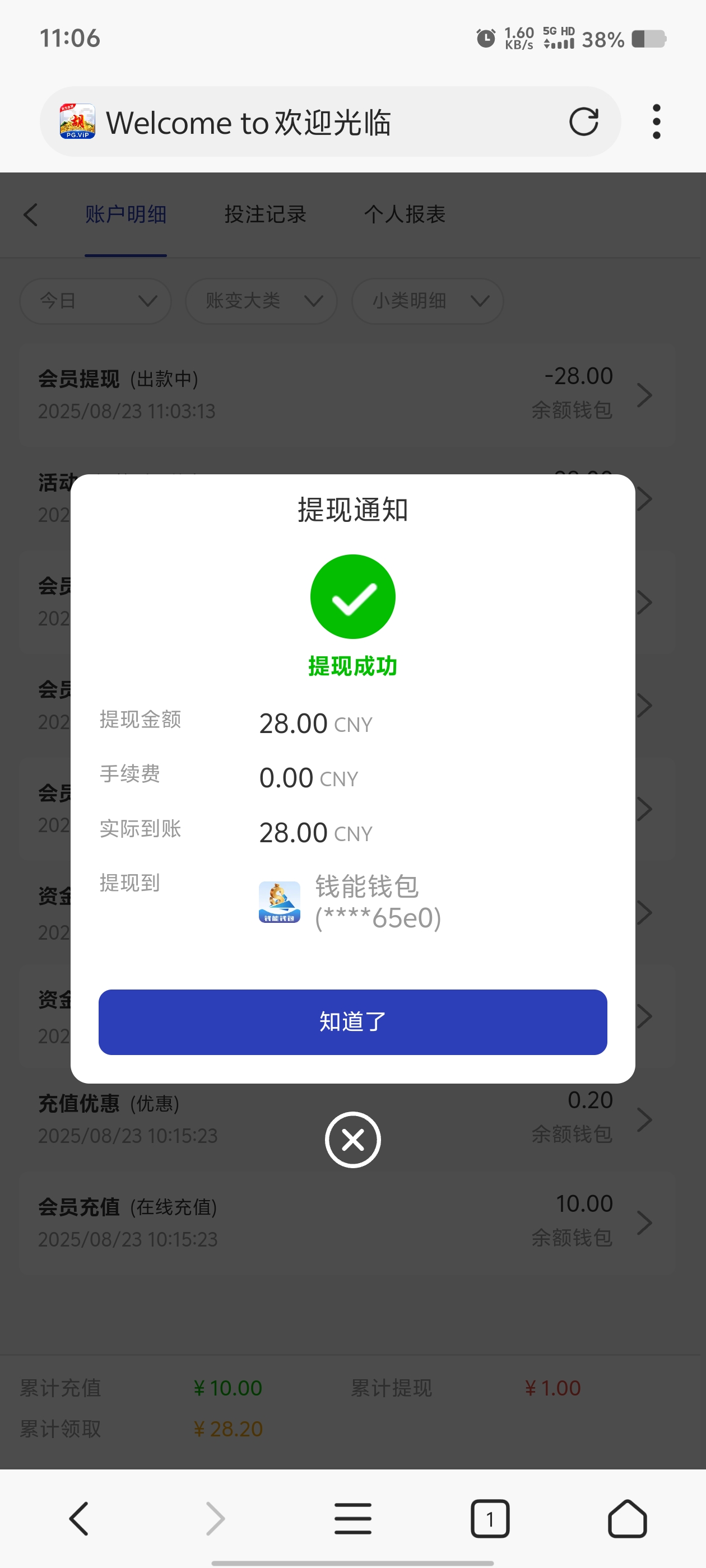Screen dimensions: 706x1568
Task: Go to the browser home page
Action: pyautogui.click(x=627, y=1518)
